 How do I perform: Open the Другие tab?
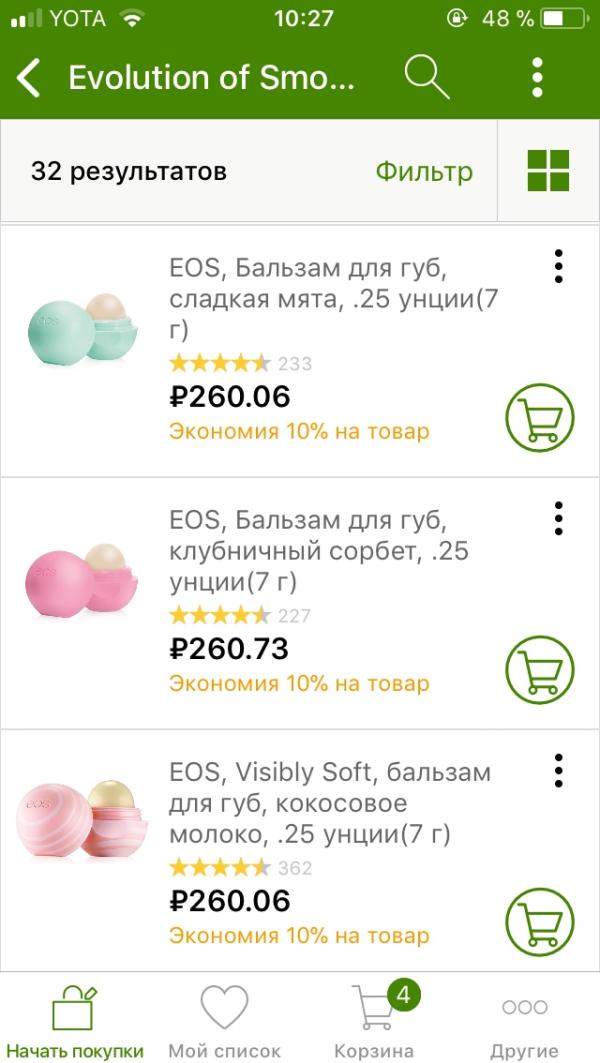pyautogui.click(x=524, y=1020)
